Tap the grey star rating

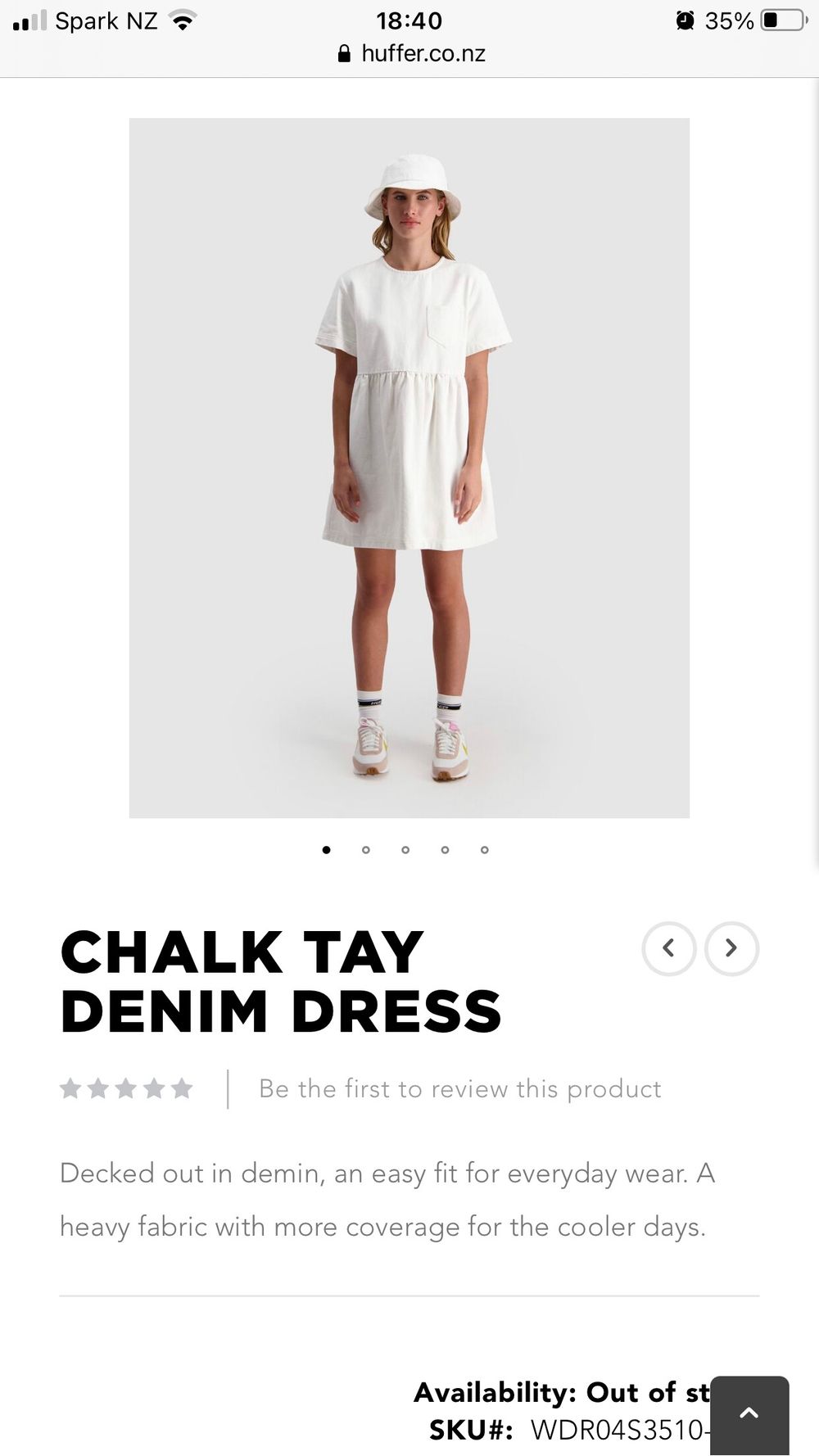click(x=126, y=1088)
